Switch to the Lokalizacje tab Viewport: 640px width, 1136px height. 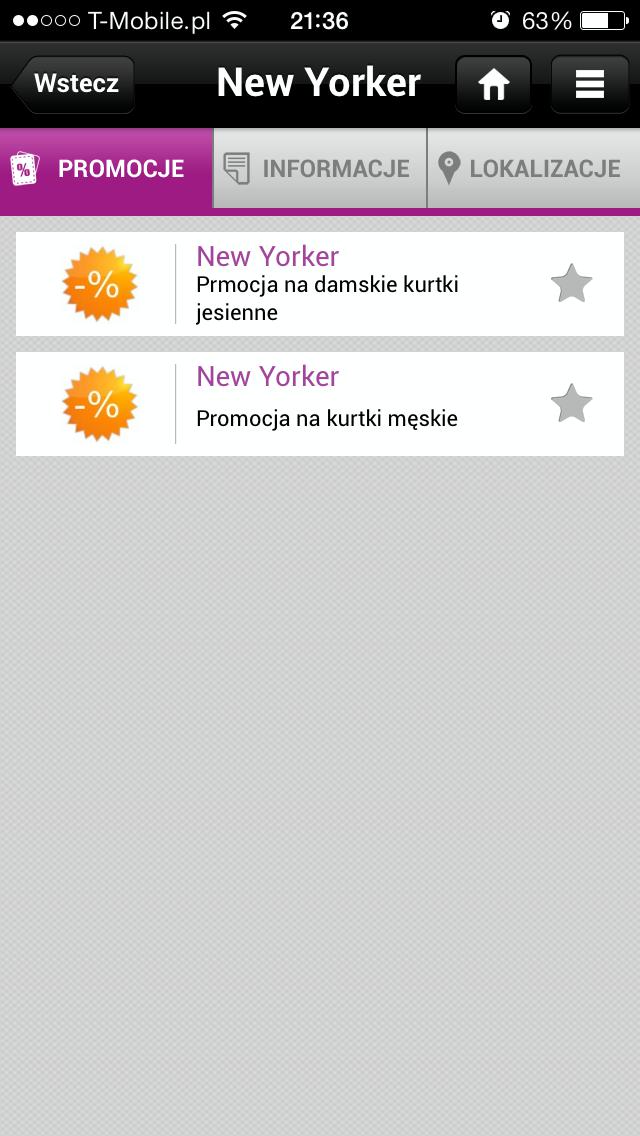(533, 169)
